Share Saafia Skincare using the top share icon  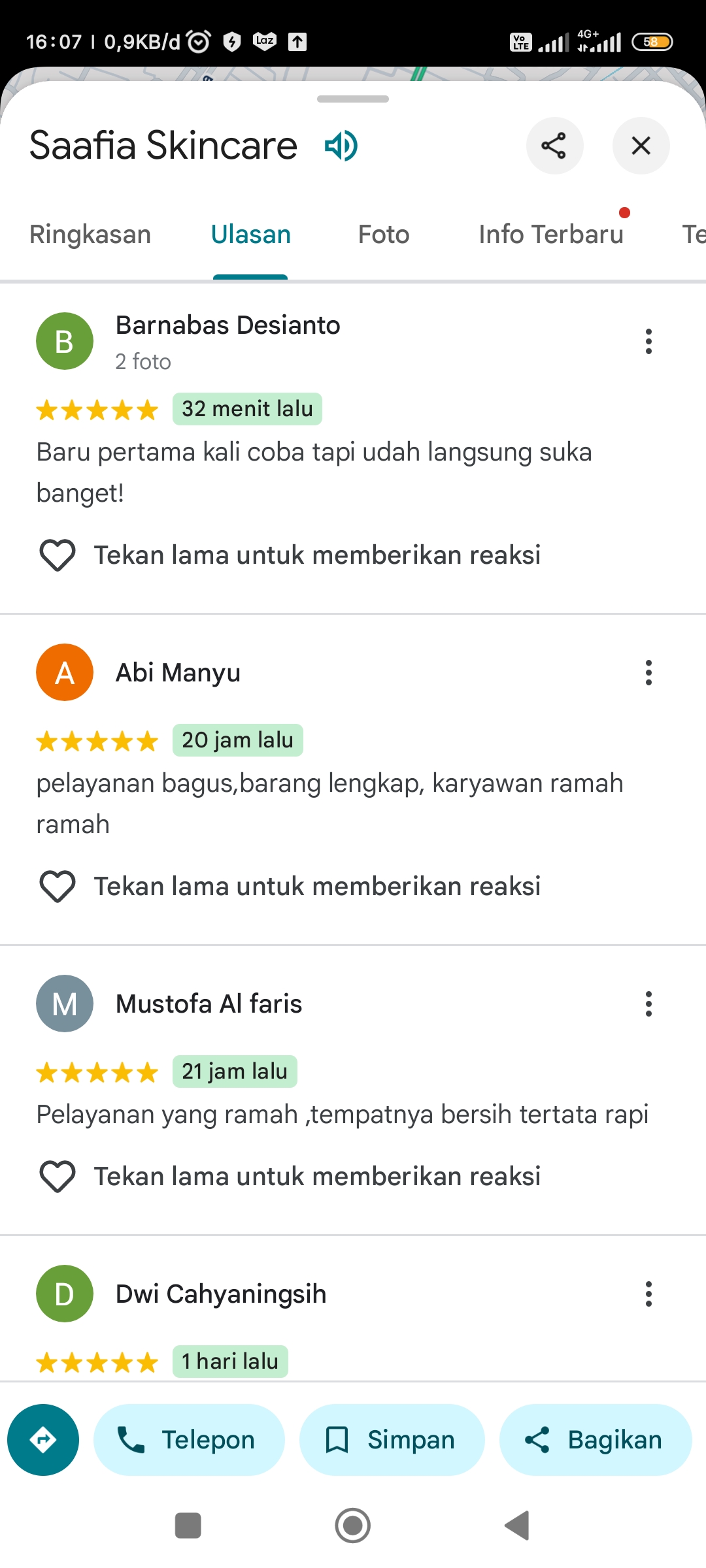[x=554, y=146]
